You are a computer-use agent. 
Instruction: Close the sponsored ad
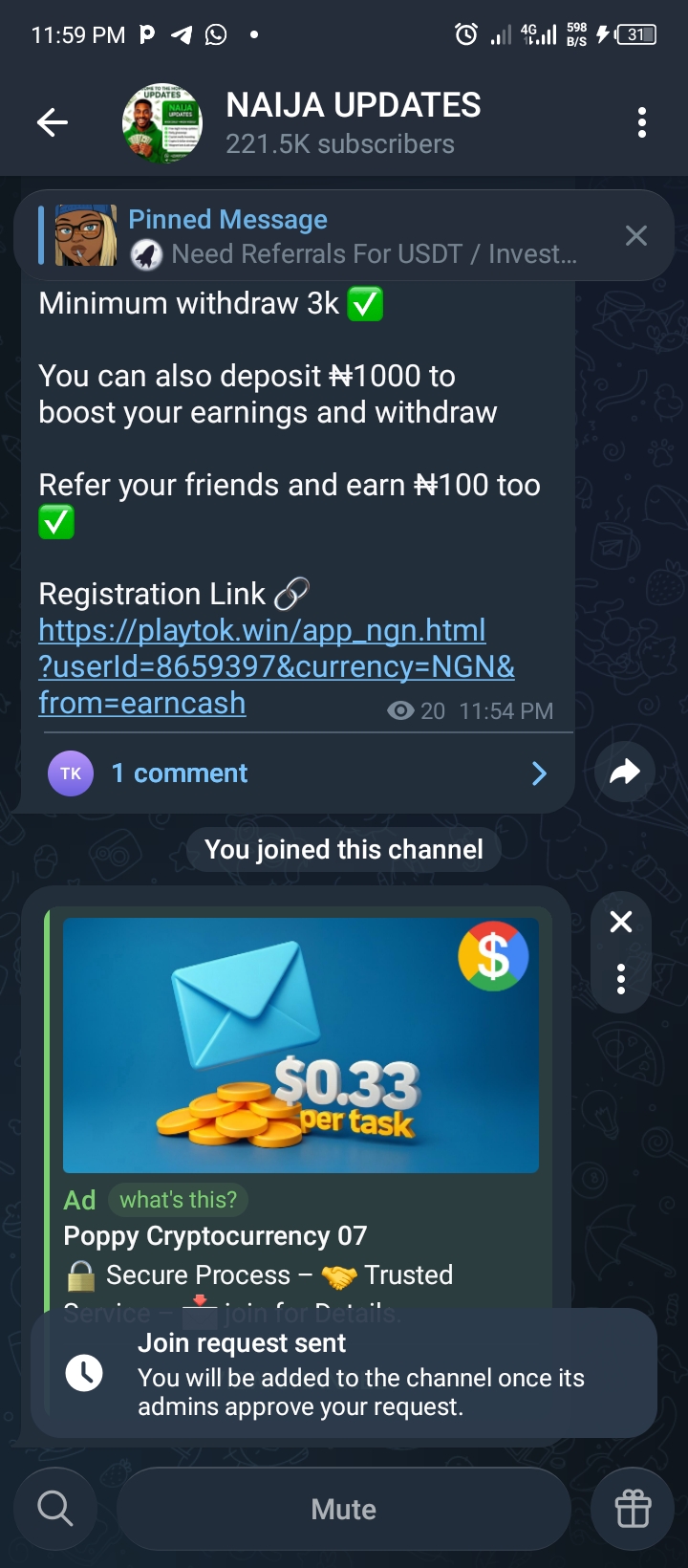621,922
